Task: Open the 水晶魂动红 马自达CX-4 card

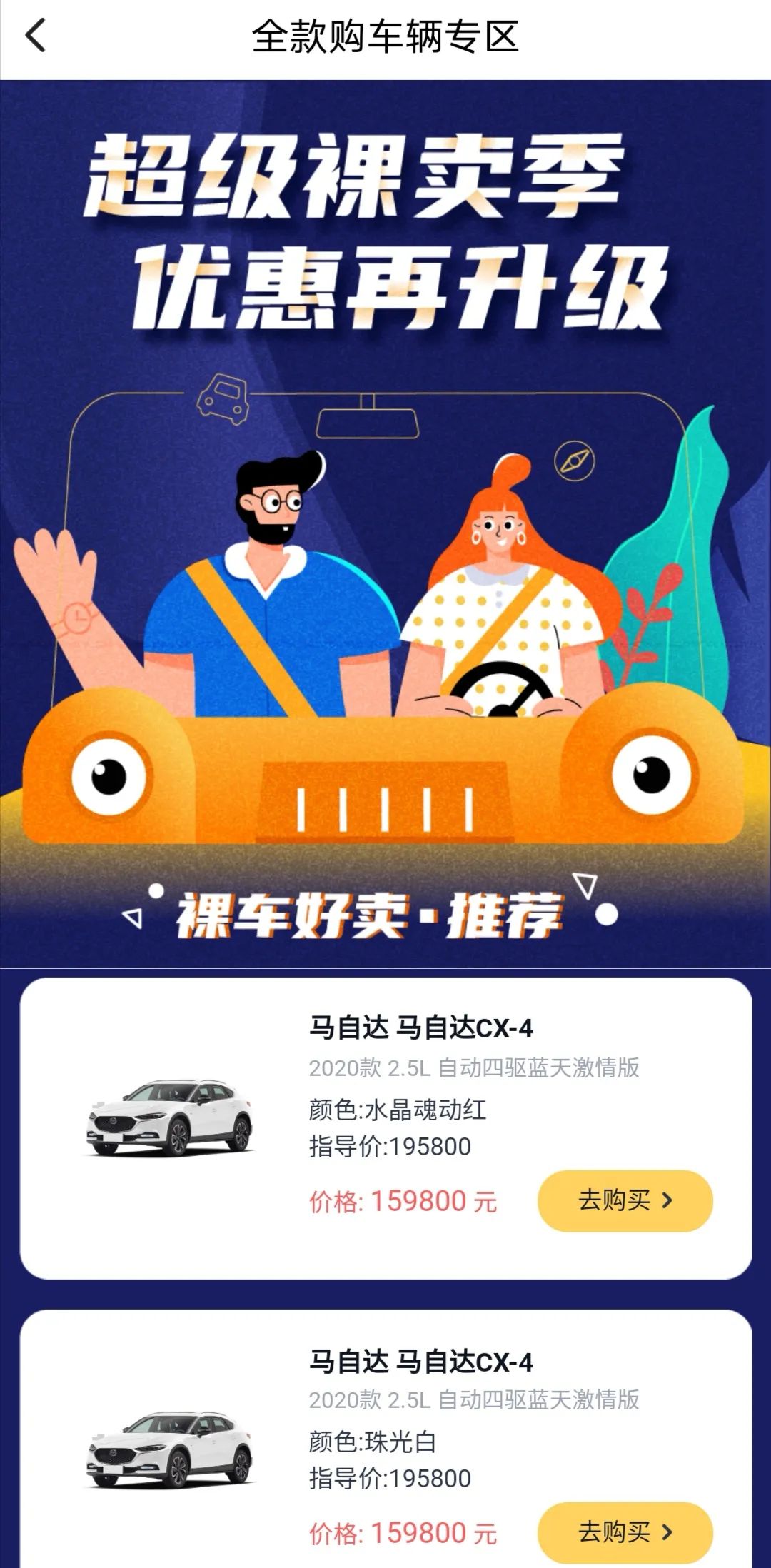Action: [x=420, y=1028]
